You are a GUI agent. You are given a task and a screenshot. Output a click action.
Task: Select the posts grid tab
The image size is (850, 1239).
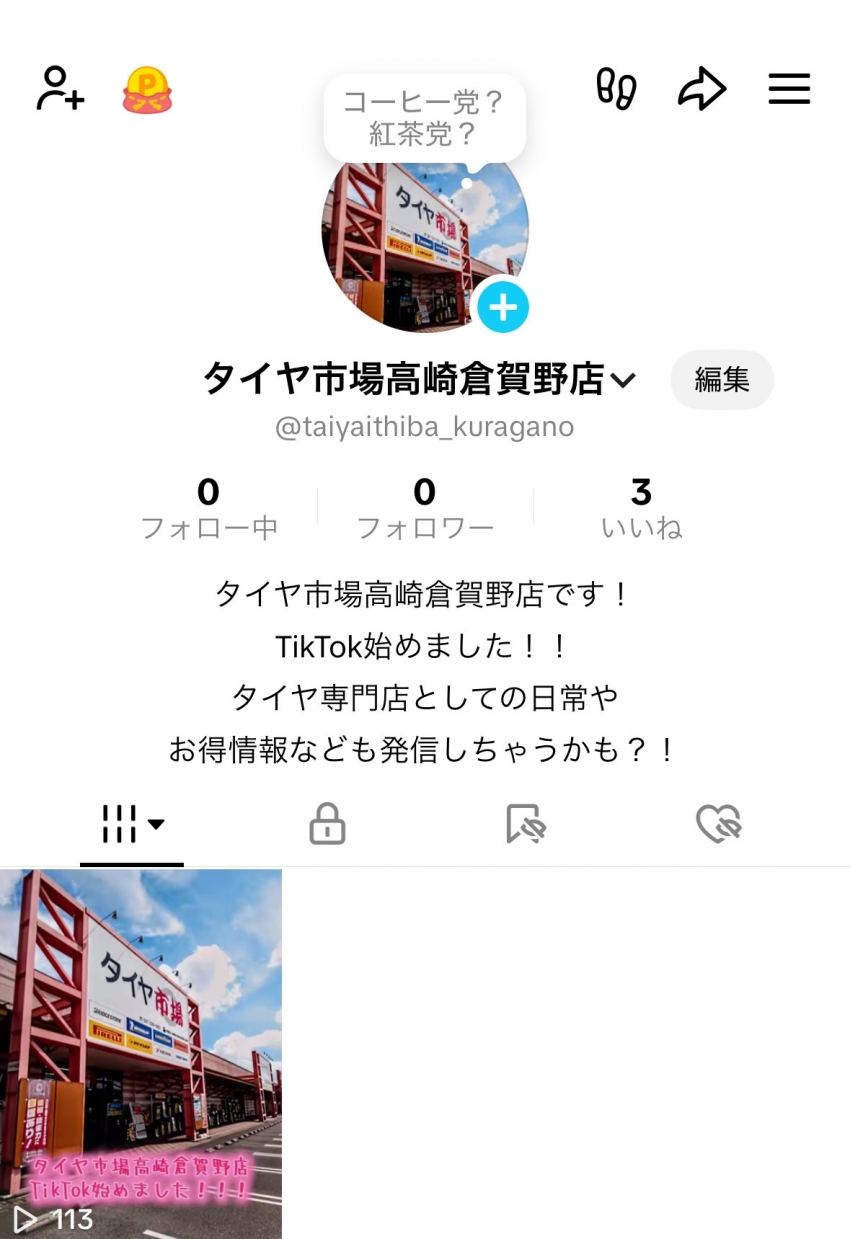[132, 825]
